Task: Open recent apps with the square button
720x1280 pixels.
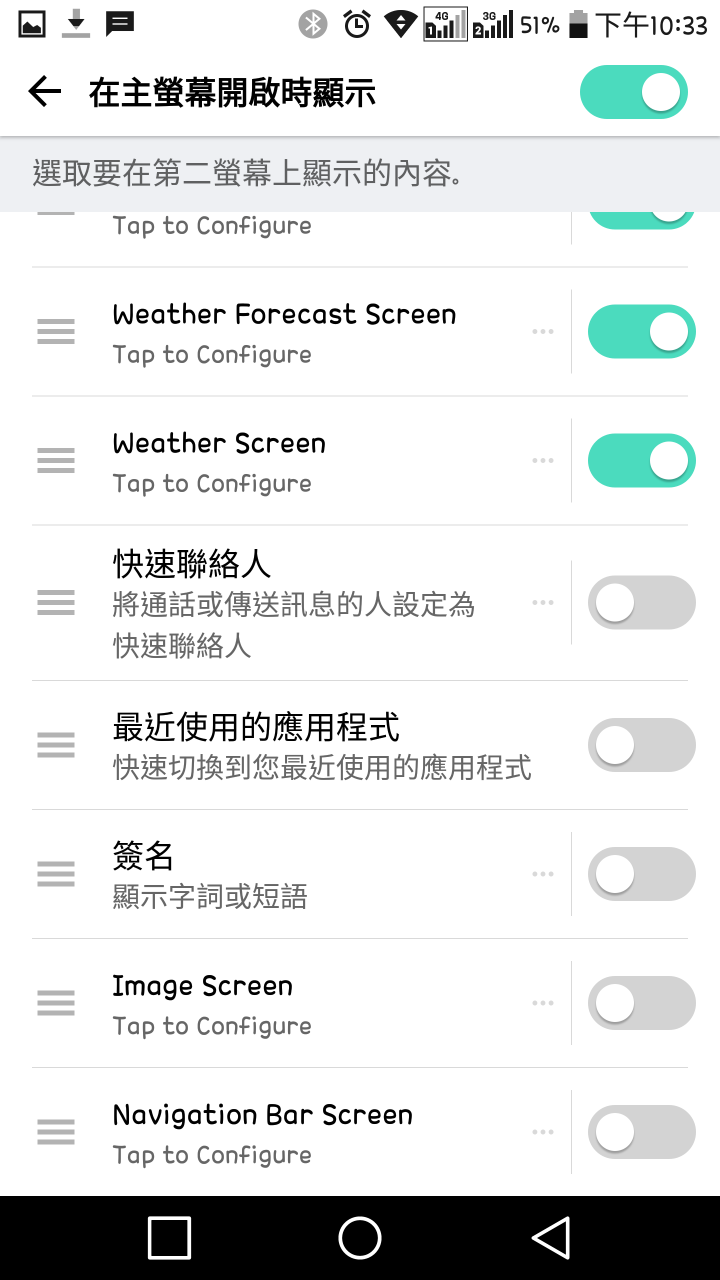Action: click(x=169, y=1238)
